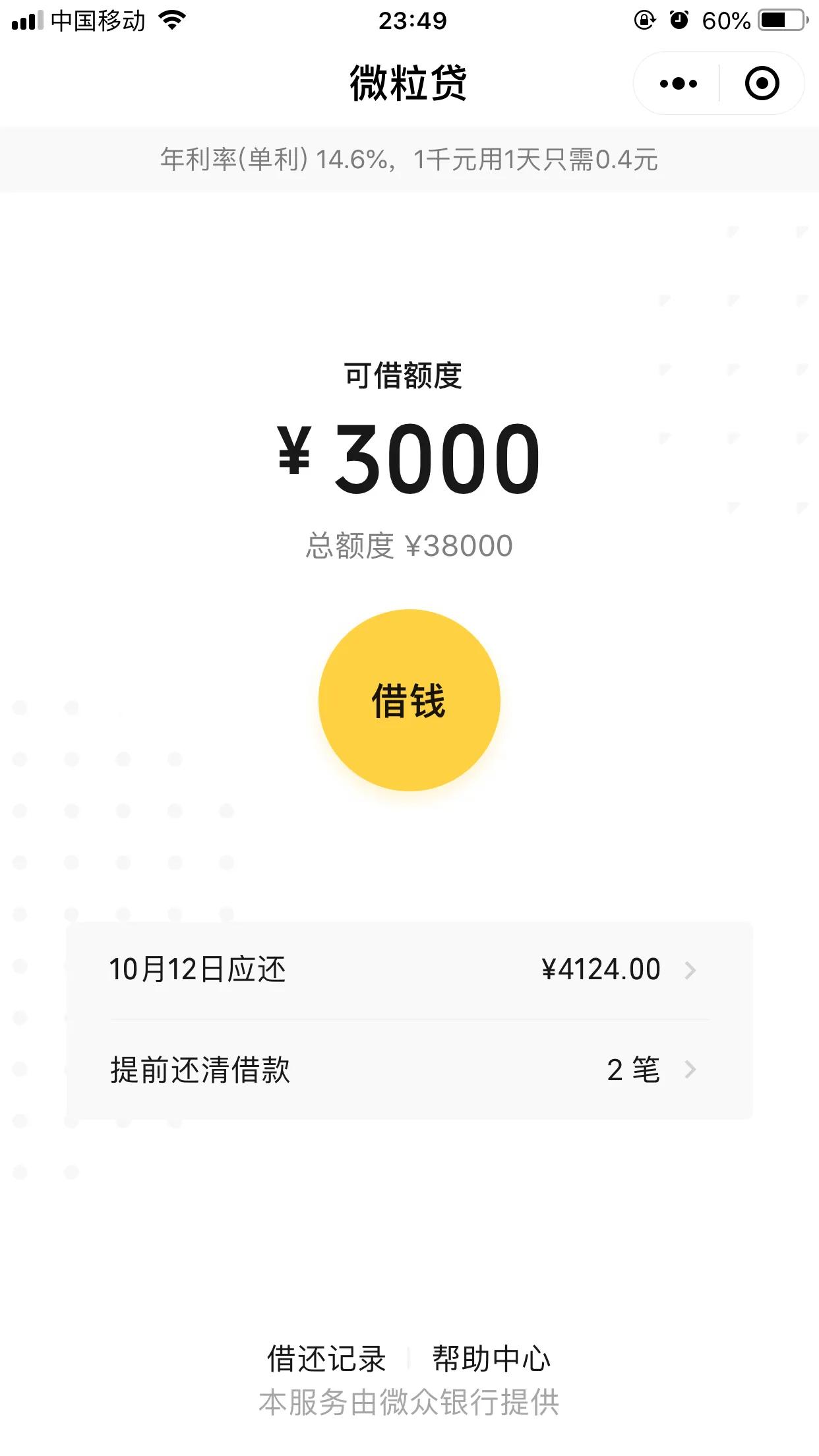Screen dimensions: 819x1456
Task: Open 帮助中心 help center
Action: [493, 1358]
